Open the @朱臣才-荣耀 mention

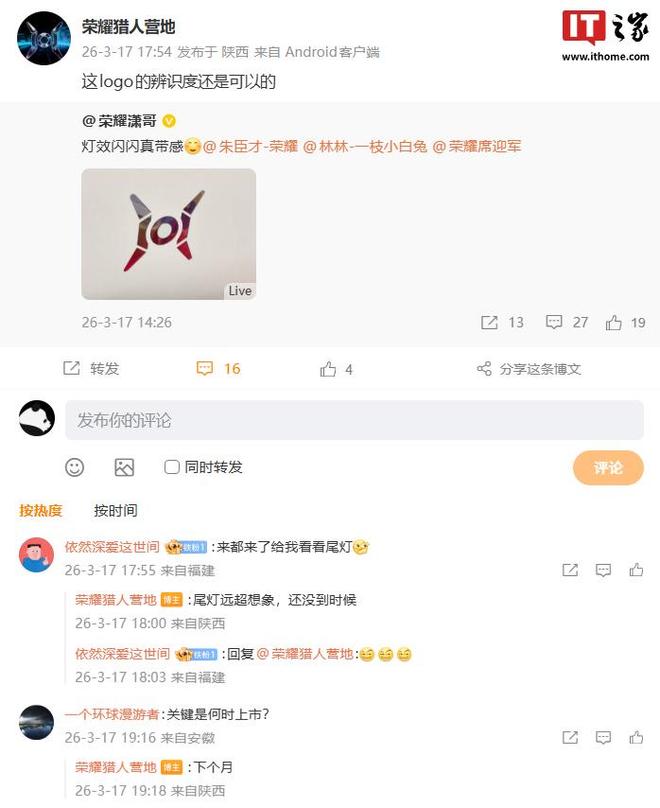click(250, 146)
